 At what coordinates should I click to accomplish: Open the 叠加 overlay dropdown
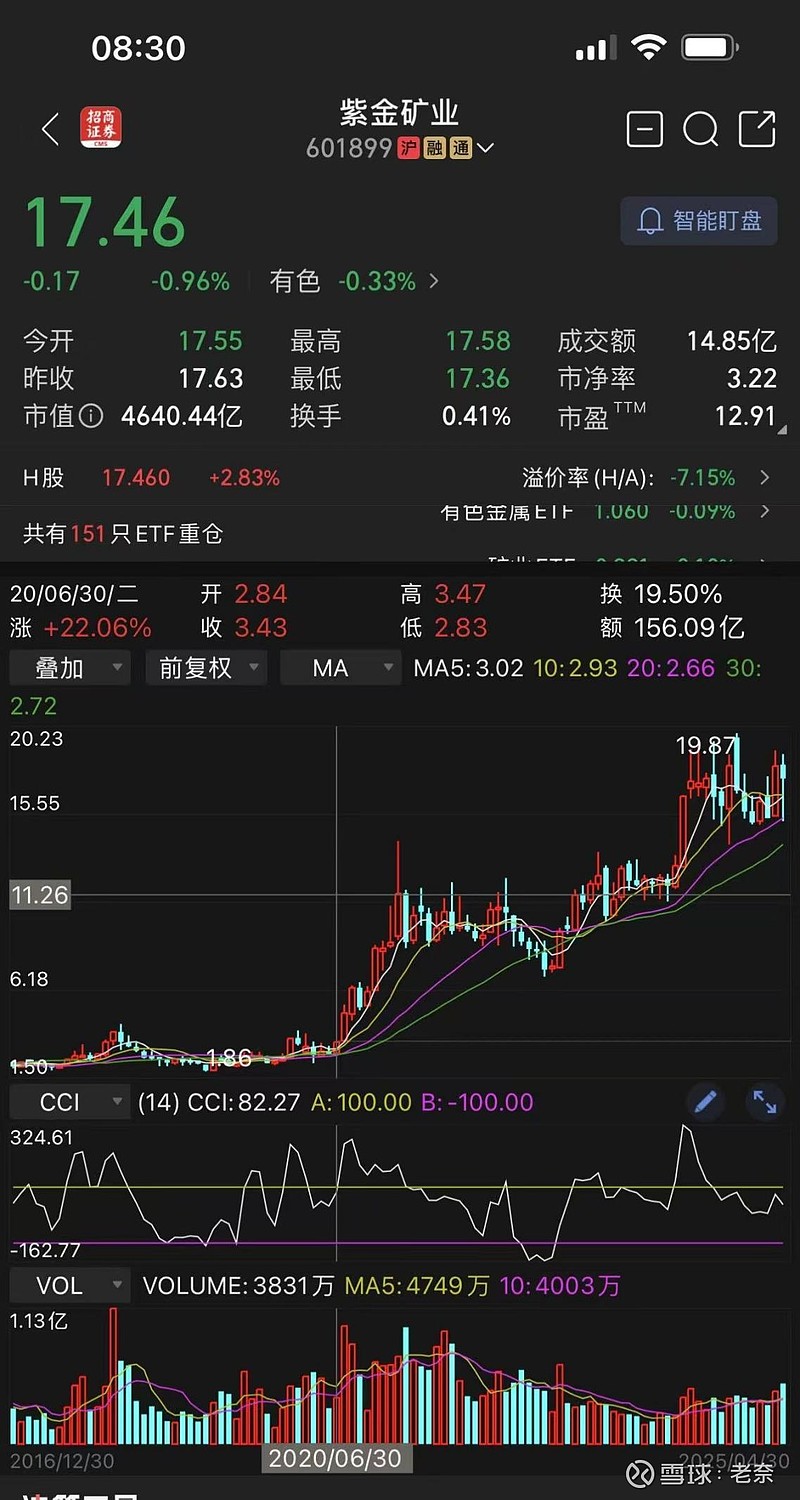pyautogui.click(x=70, y=667)
